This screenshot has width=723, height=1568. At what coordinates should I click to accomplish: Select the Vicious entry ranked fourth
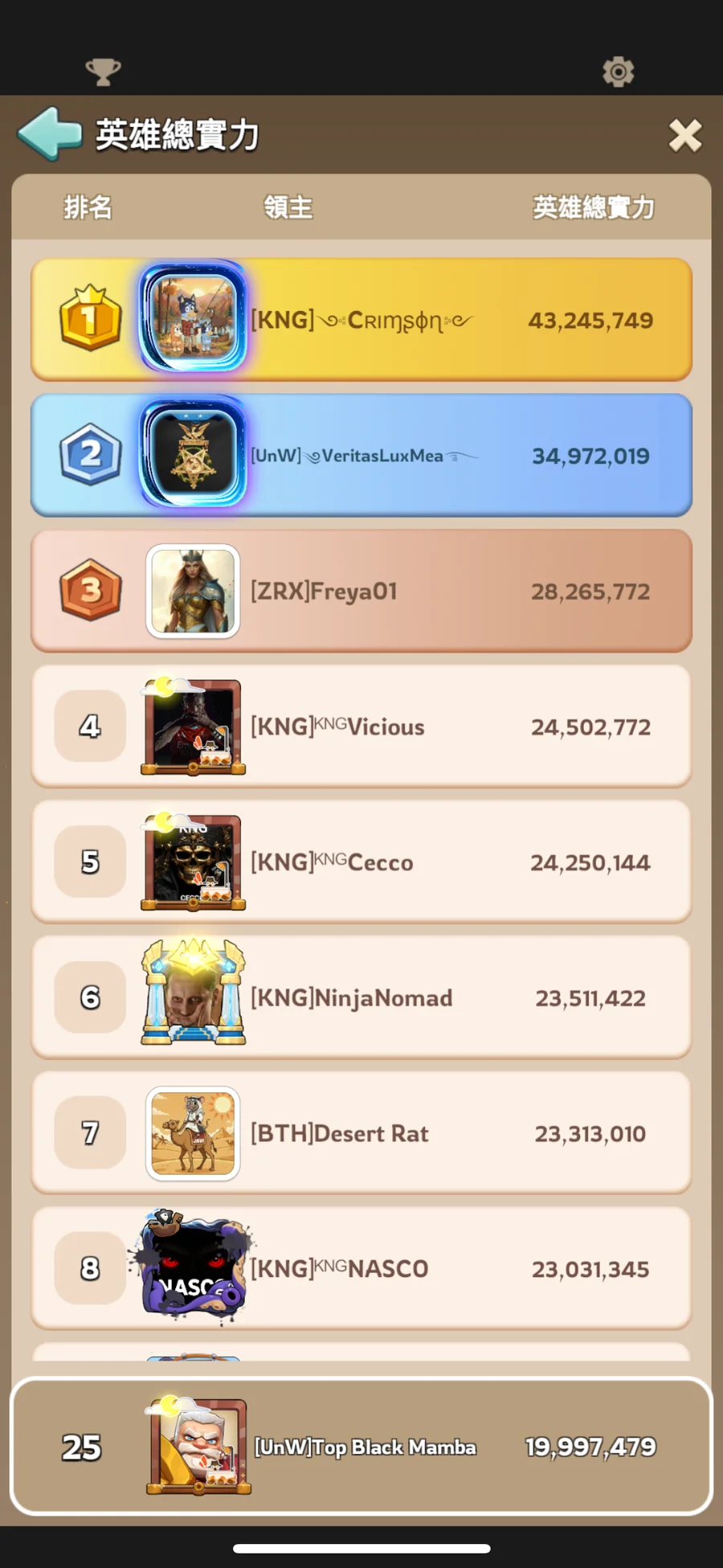tap(361, 727)
